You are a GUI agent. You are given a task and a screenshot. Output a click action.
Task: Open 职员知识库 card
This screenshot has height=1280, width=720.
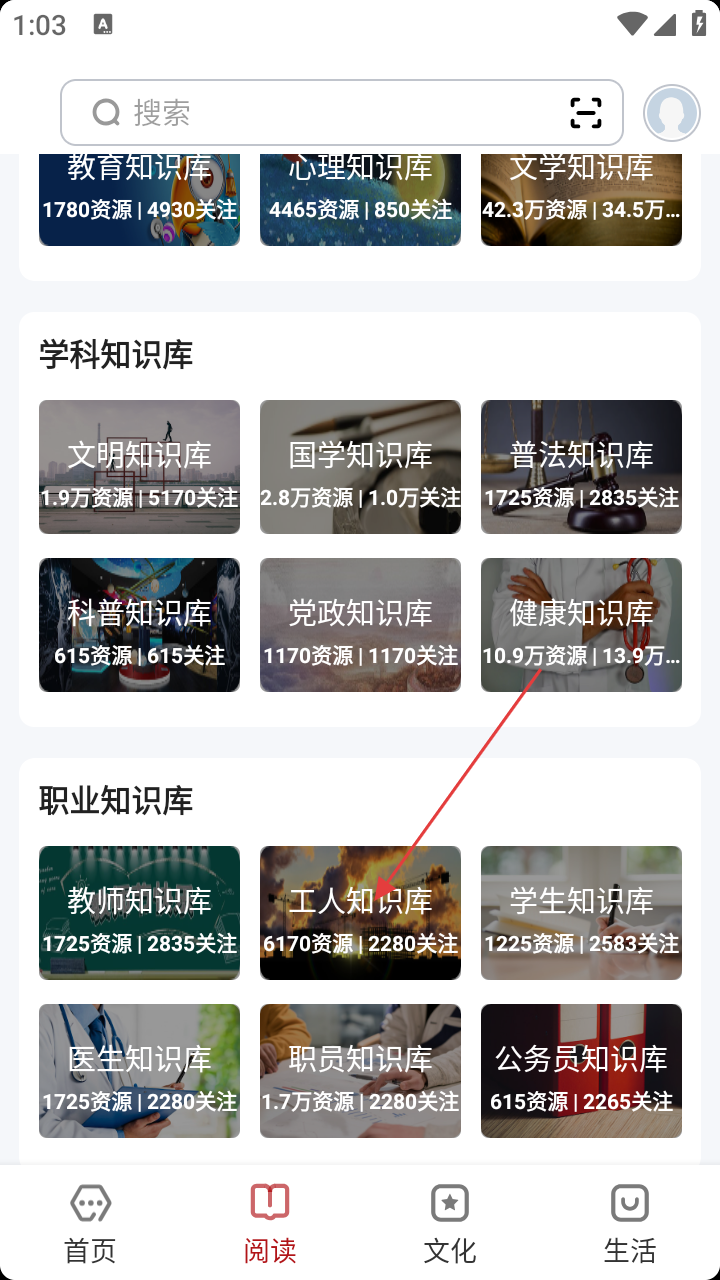[x=360, y=1071]
